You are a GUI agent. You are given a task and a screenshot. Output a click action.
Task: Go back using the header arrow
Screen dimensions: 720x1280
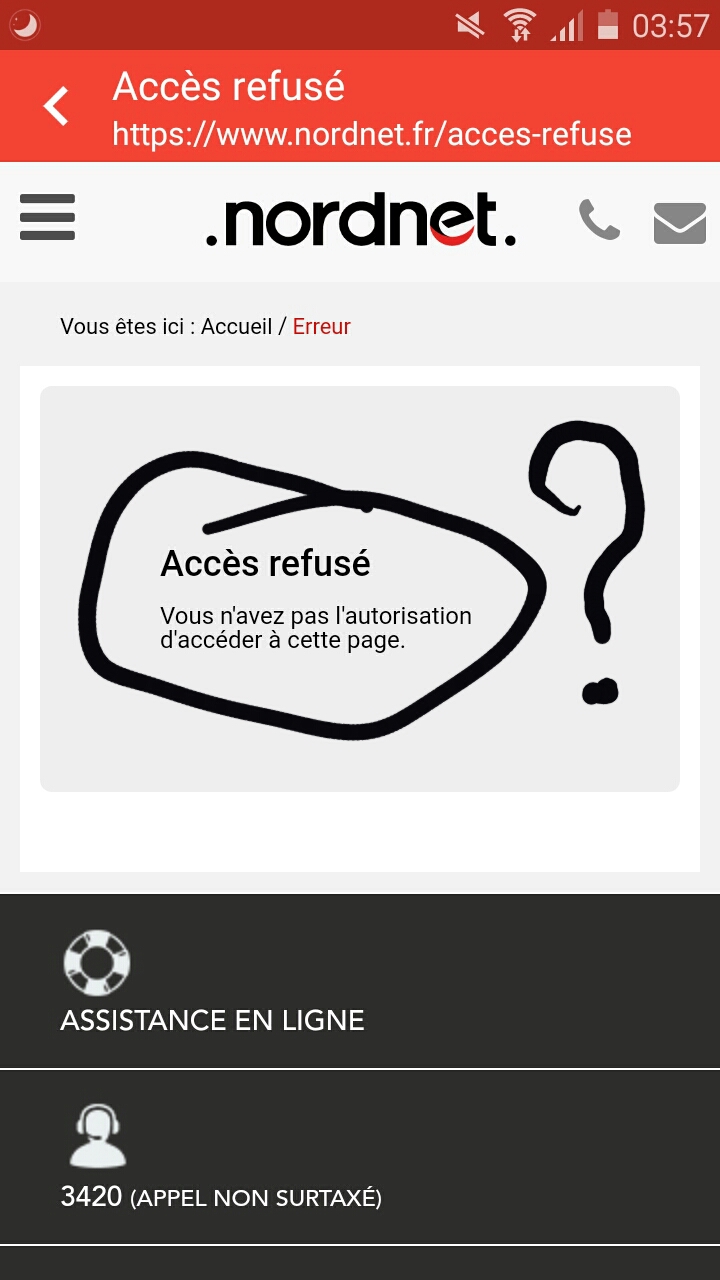(57, 106)
